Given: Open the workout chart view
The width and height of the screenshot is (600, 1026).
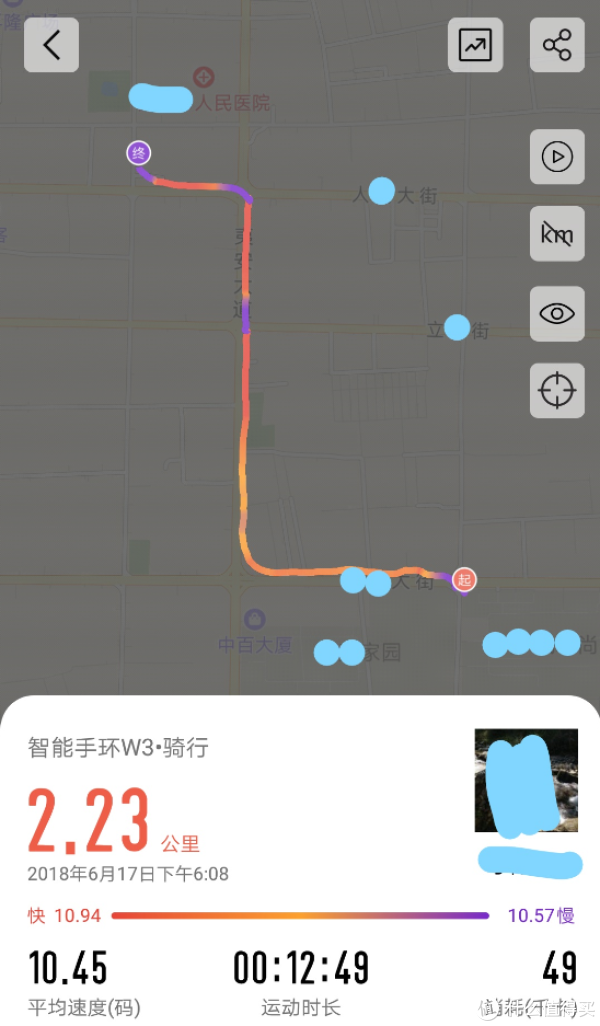Looking at the screenshot, I should point(475,45).
